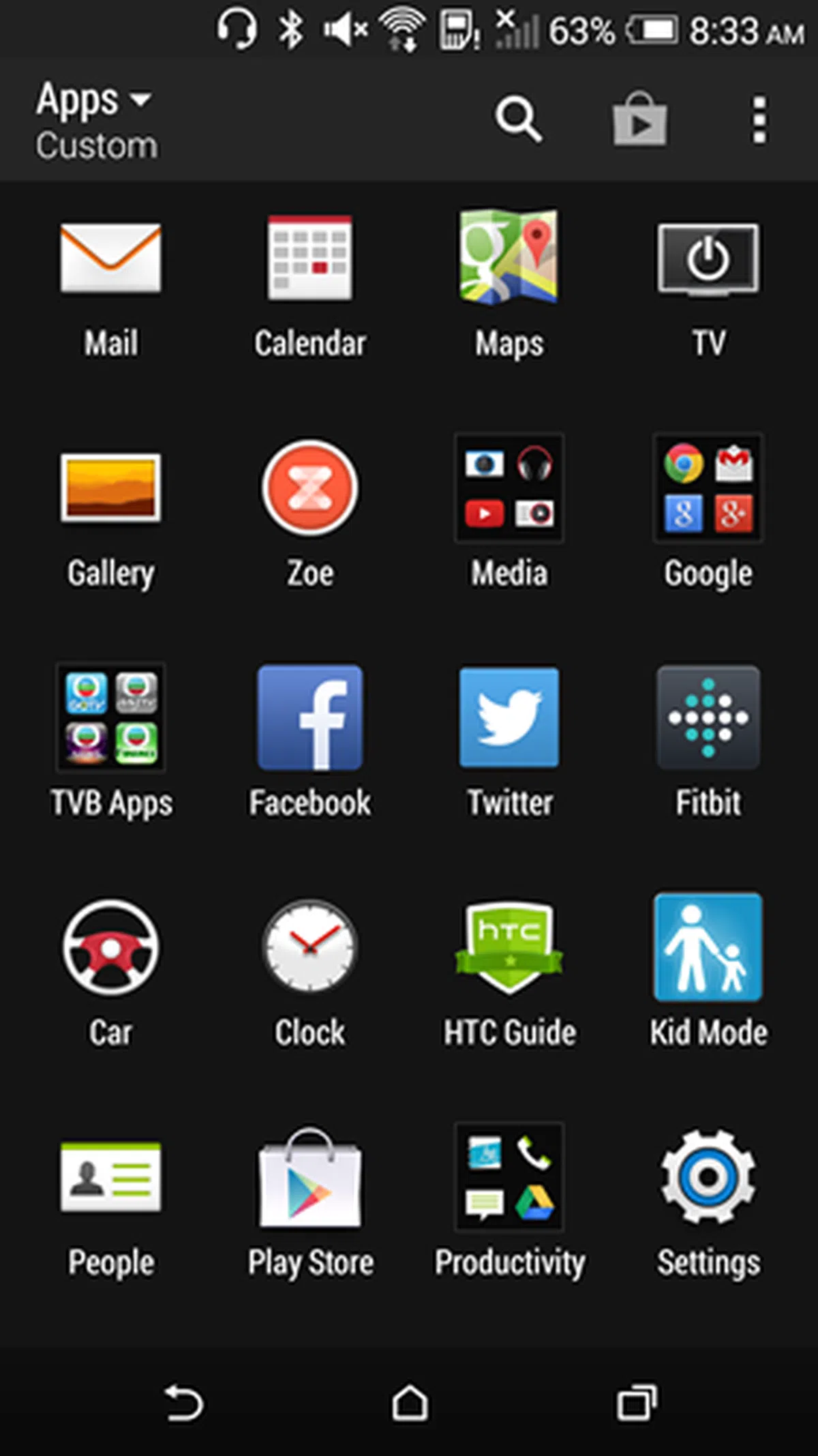818x1456 pixels.
Task: Open Settings
Action: coord(708,1177)
